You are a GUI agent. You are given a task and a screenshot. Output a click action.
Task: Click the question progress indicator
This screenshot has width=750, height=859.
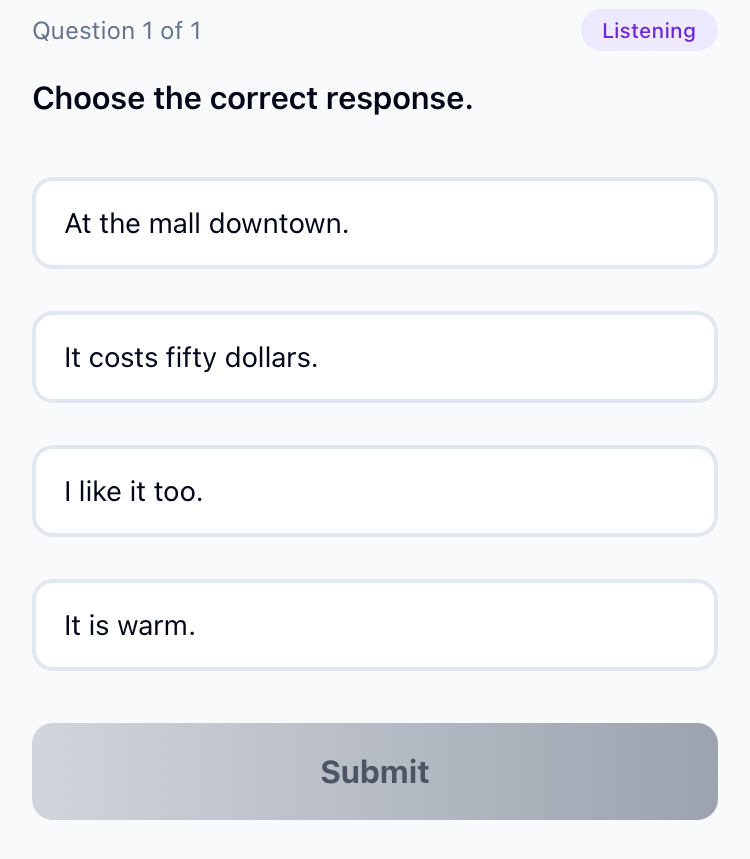coord(116,30)
